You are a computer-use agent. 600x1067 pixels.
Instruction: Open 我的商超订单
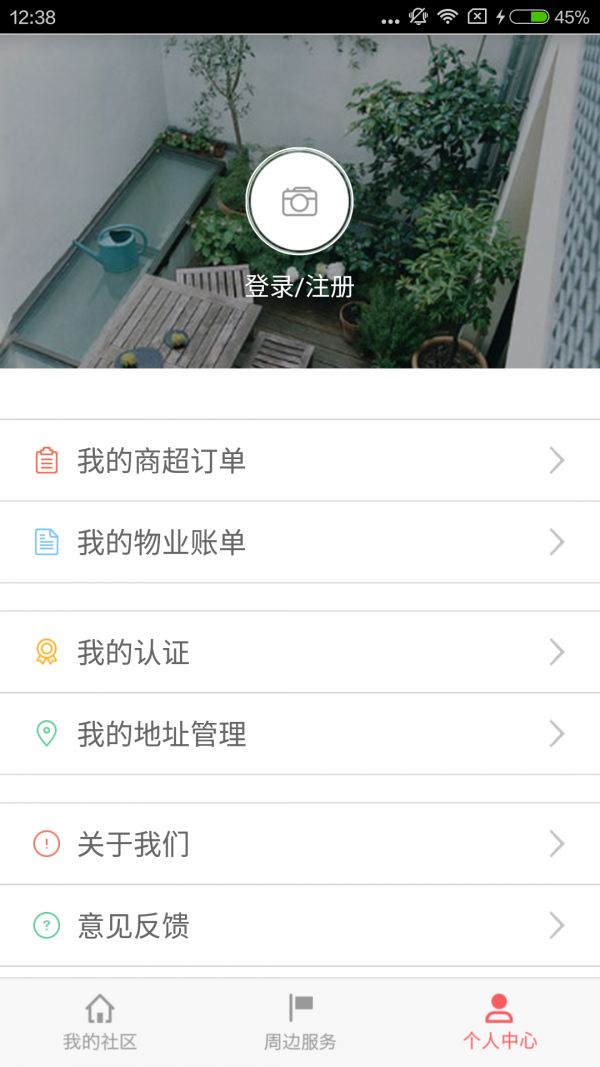(300, 461)
